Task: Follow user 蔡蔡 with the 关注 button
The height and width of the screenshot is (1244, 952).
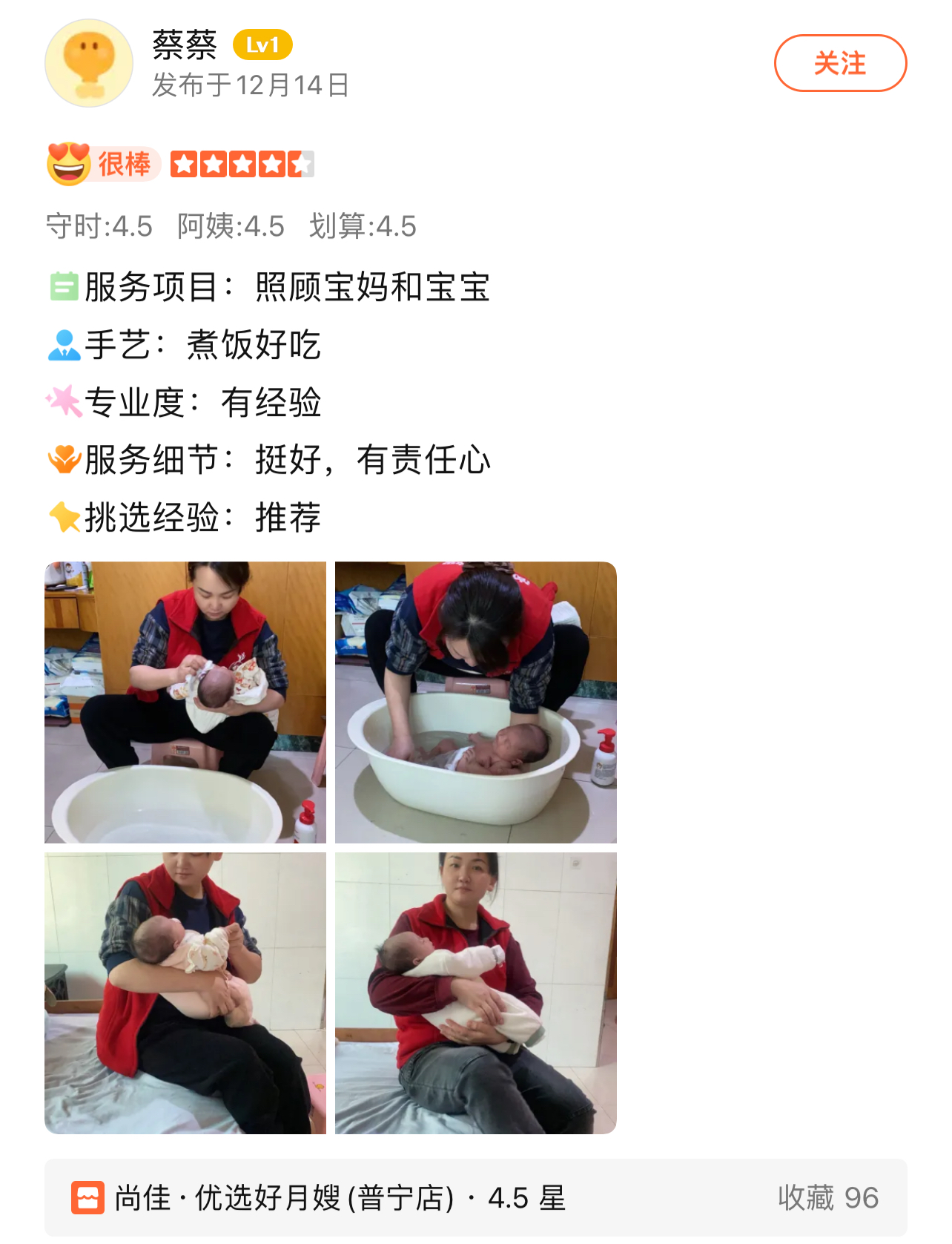Action: click(x=839, y=64)
